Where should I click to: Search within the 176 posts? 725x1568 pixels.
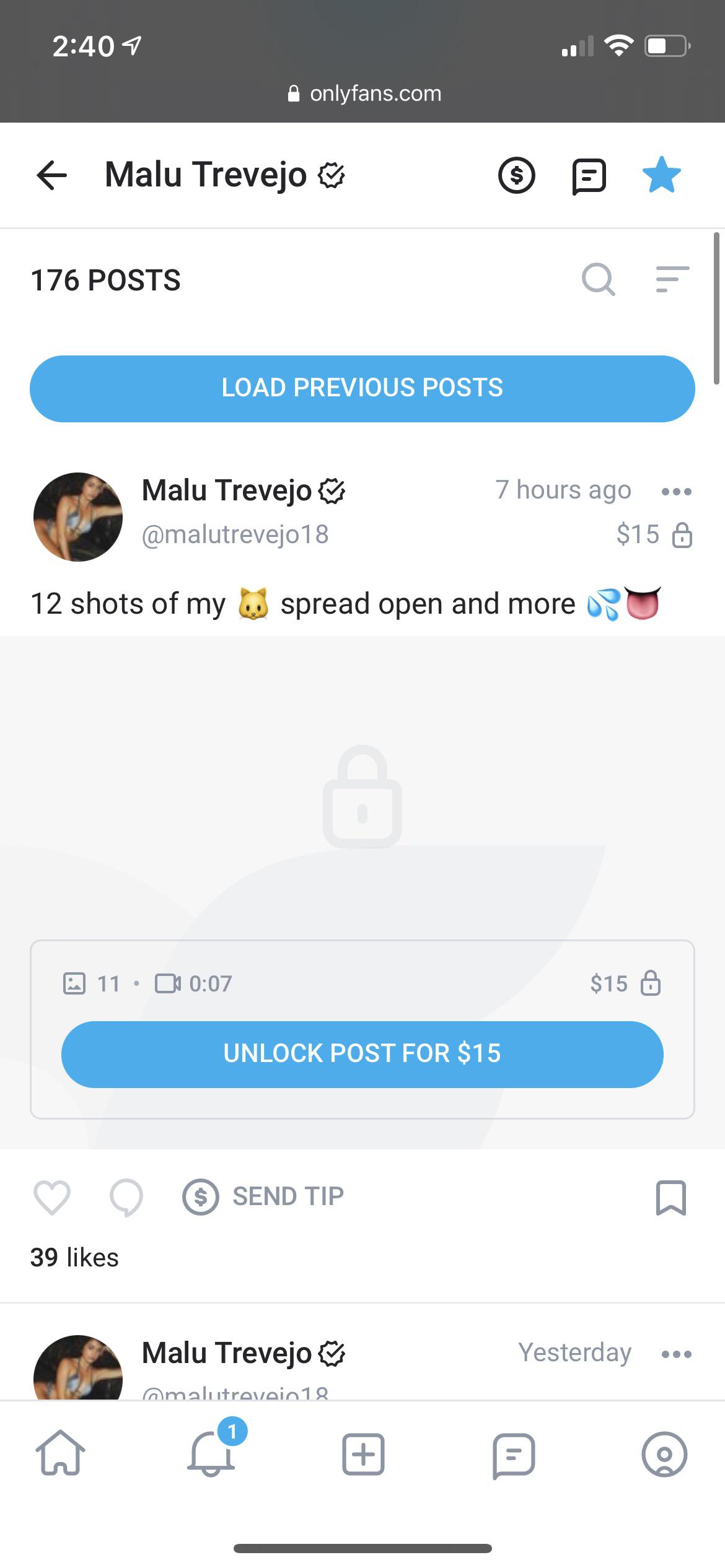pos(599,280)
